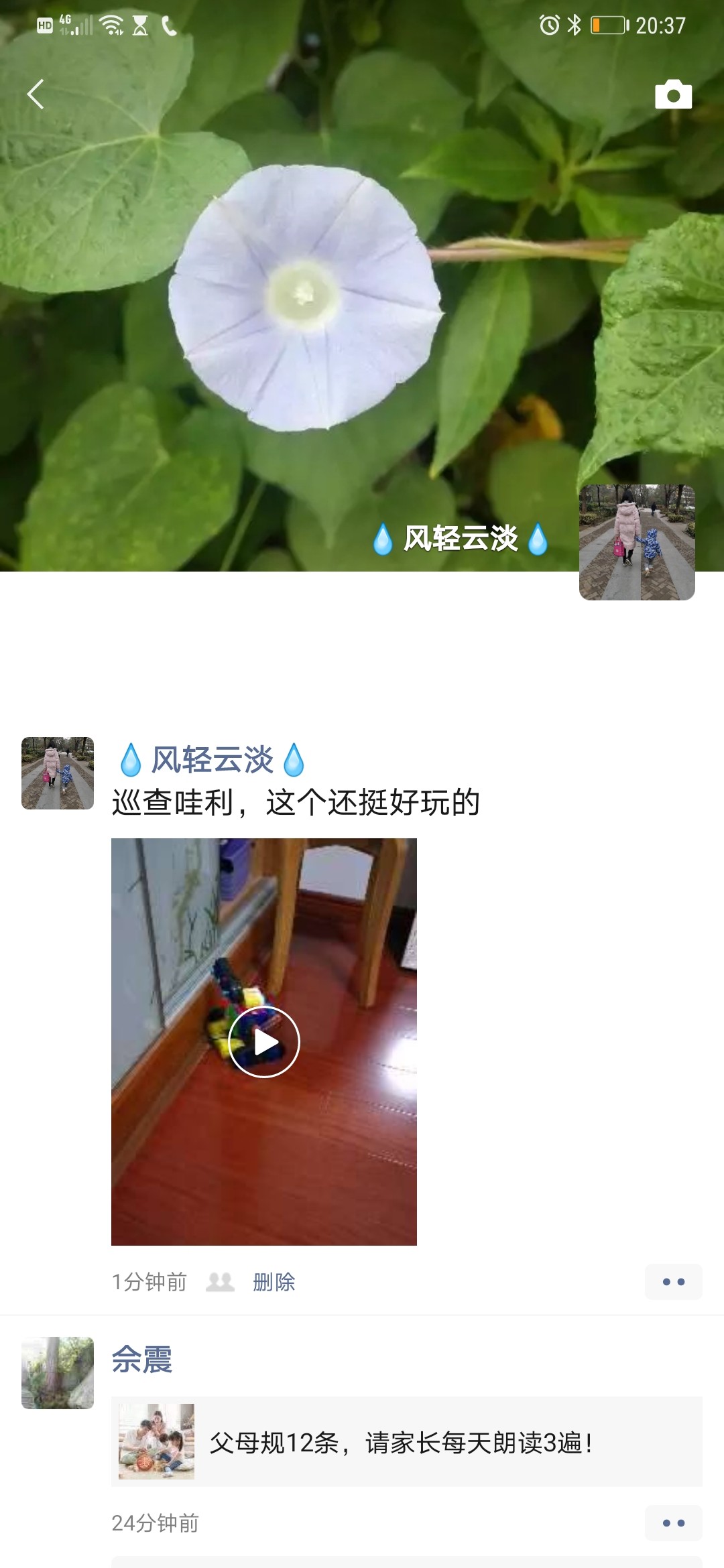View who can see the 1分钟前 post
The image size is (724, 1568).
click(220, 1282)
